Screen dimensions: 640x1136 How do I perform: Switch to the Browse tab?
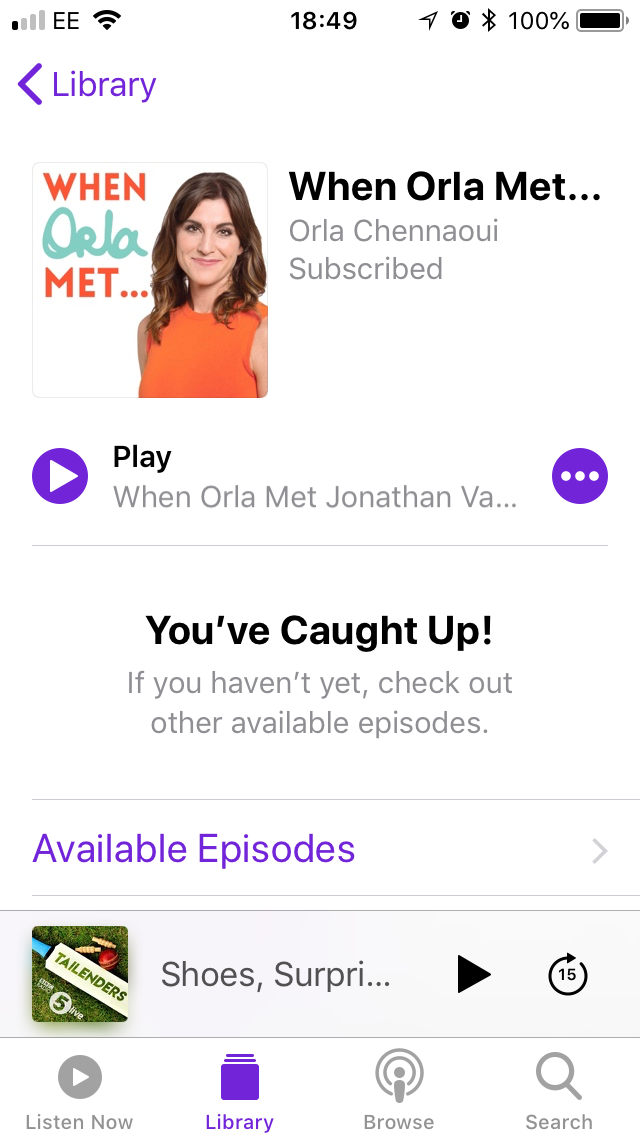[399, 1090]
